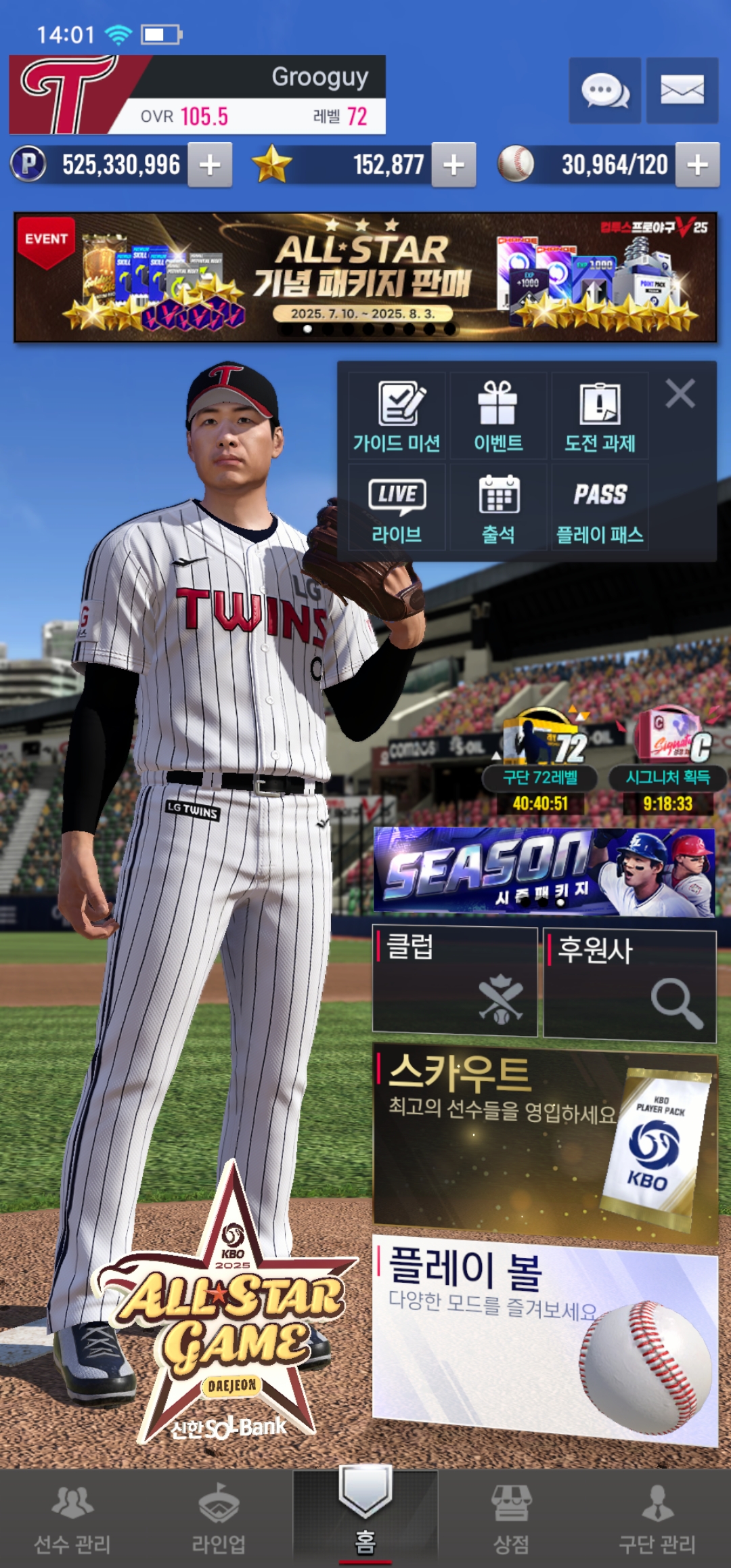Close the quick menu panel
This screenshot has height=1568, width=731.
(x=680, y=393)
